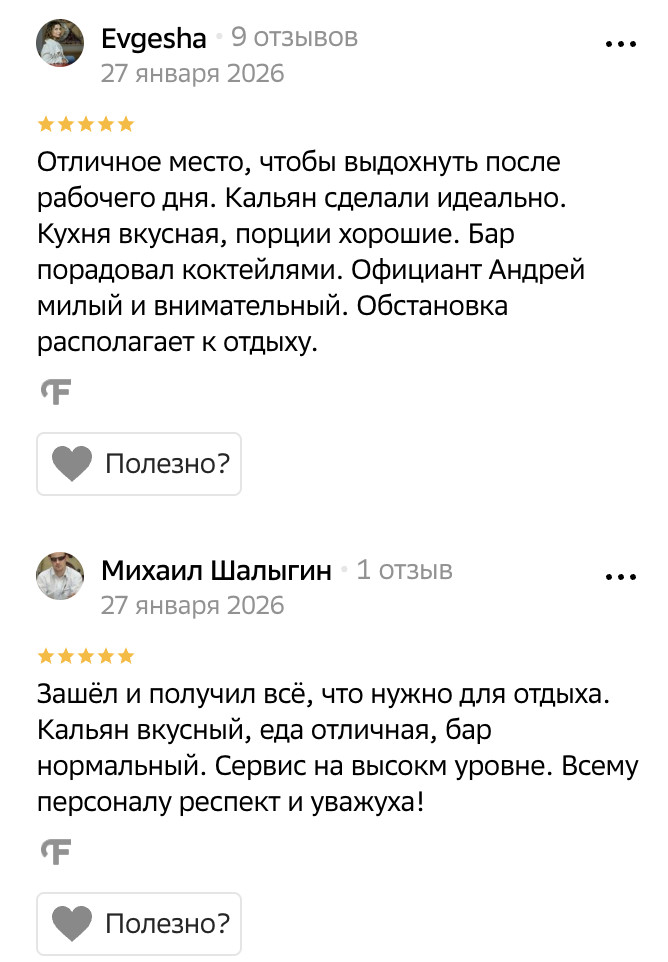View the profile name Evgesha
Image resolution: width=668 pixels, height=962 pixels.
(154, 39)
